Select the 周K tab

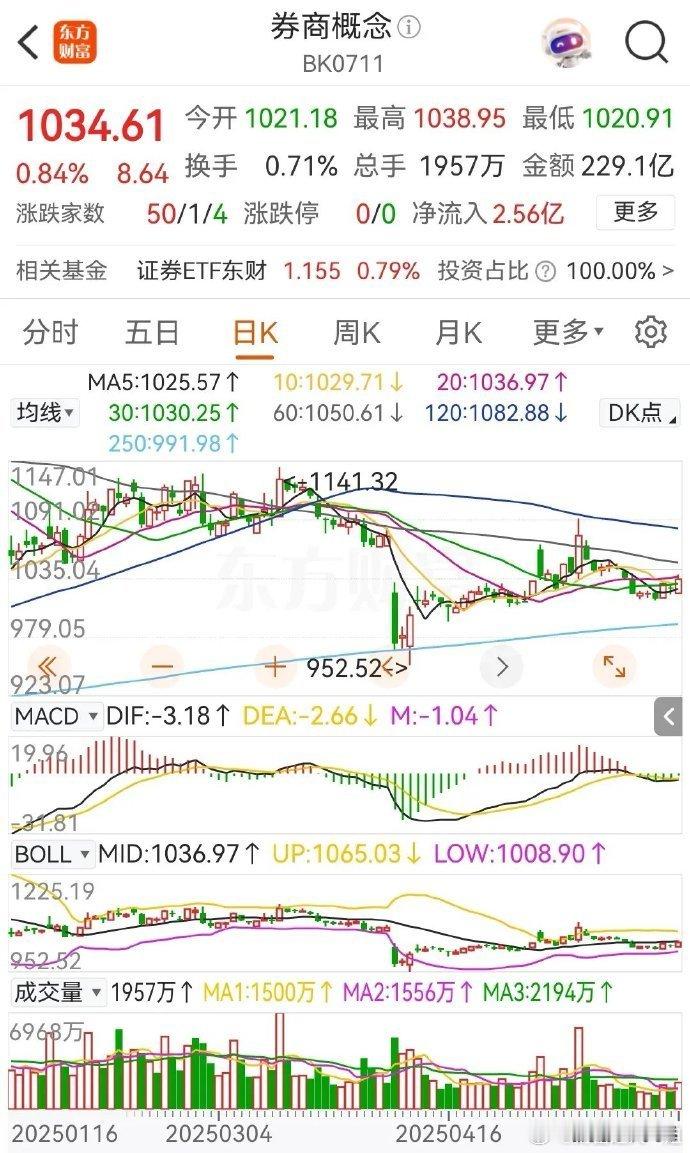point(357,332)
